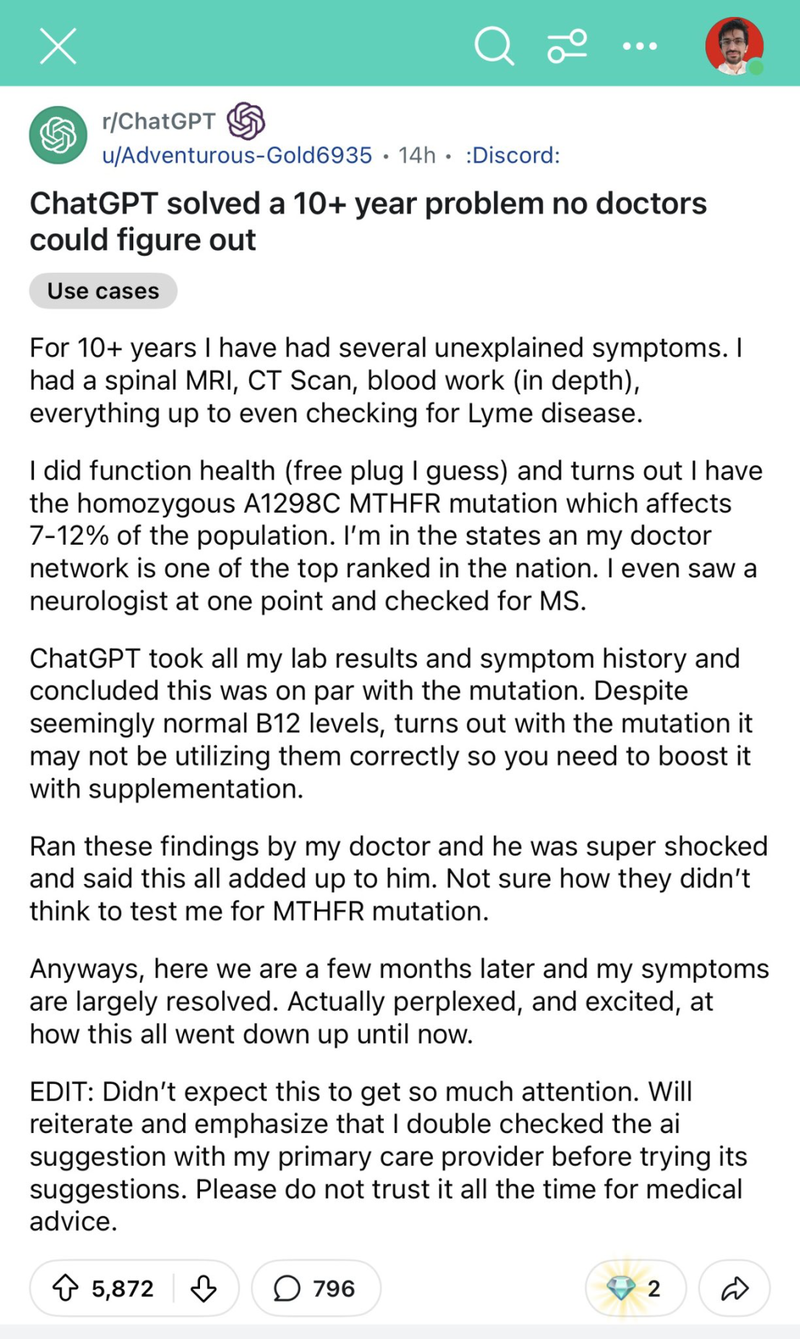Share this post
The width and height of the screenshot is (800, 1339).
(x=734, y=1289)
